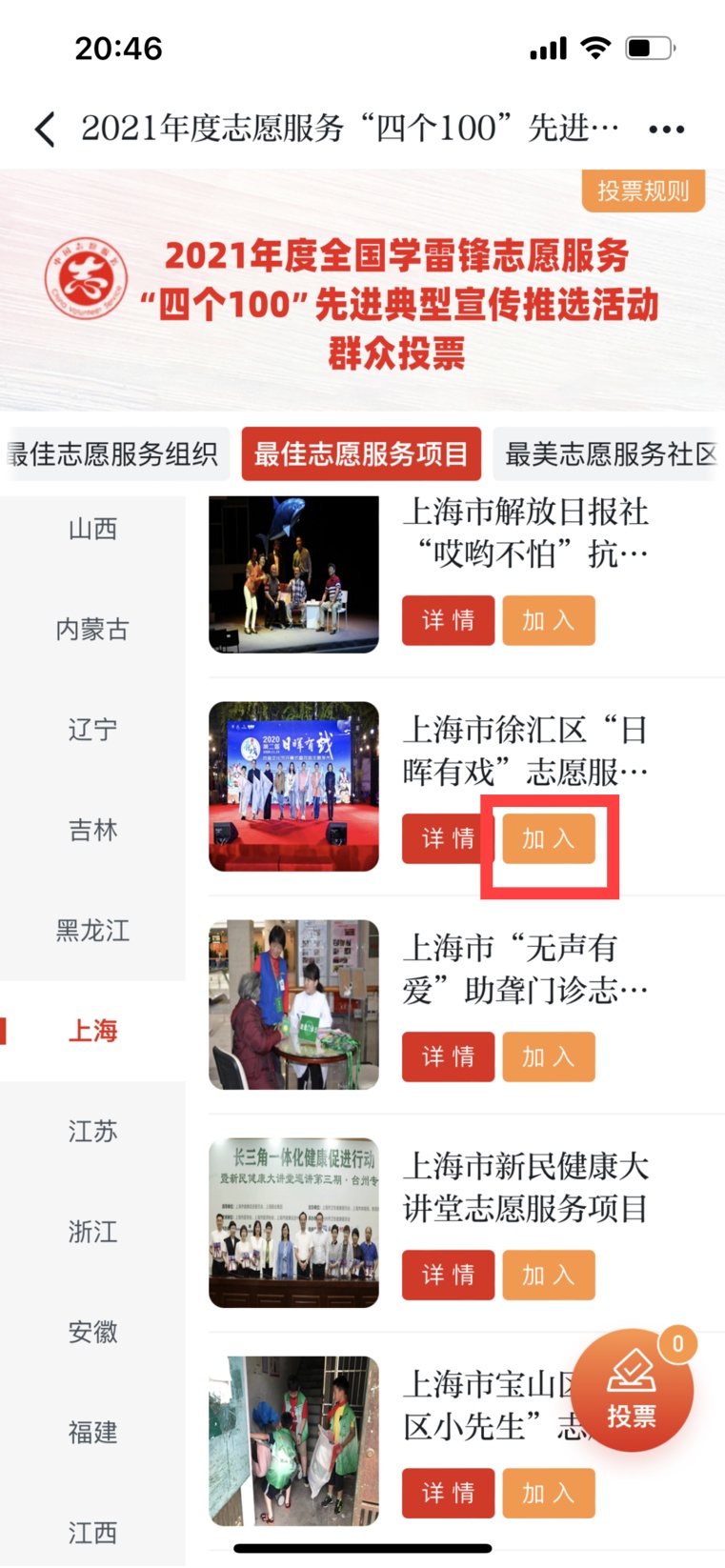Go back using the arrow

tap(45, 129)
